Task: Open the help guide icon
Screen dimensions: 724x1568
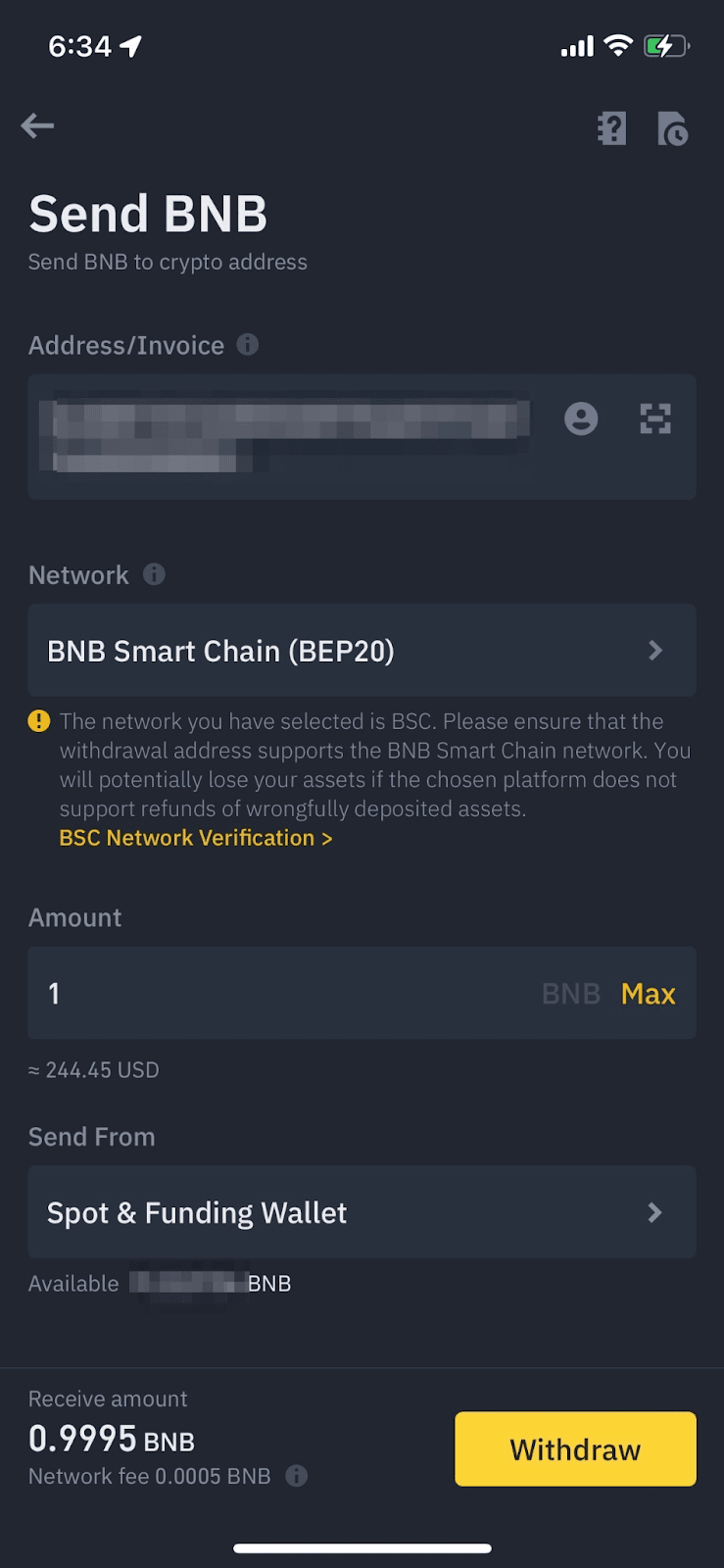Action: 612,128
